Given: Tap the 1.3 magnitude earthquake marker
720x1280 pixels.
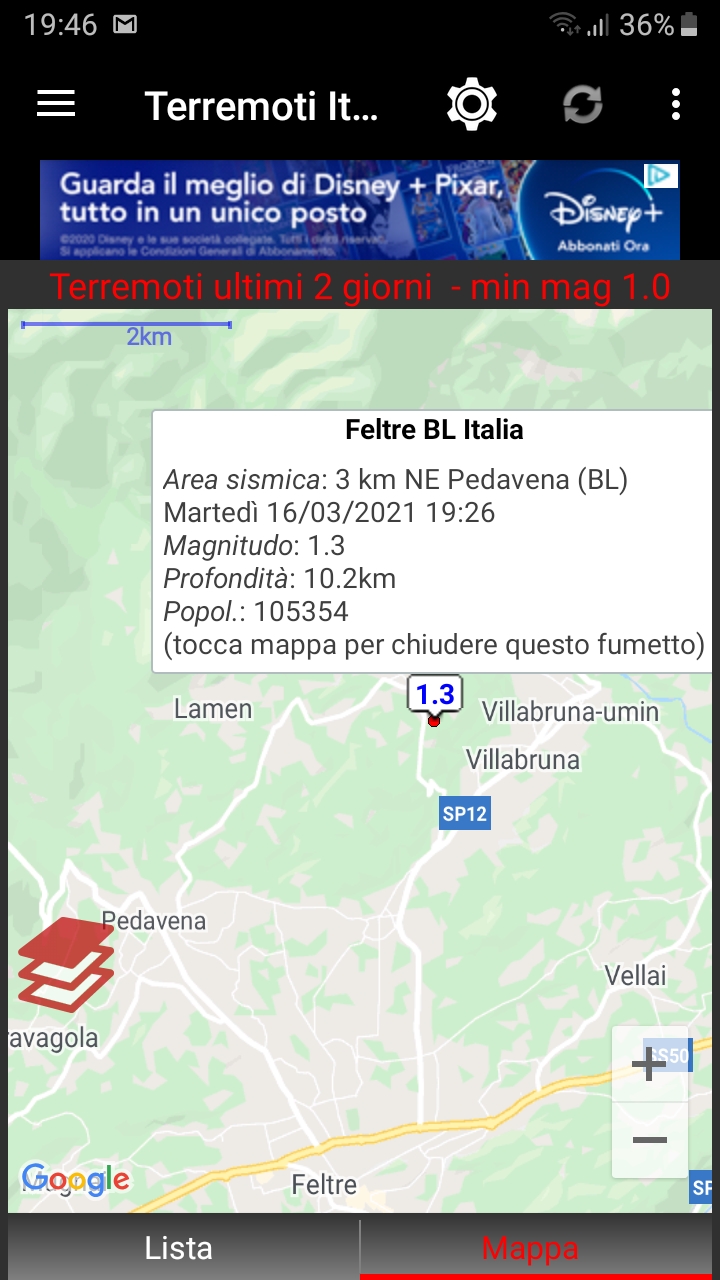Looking at the screenshot, I should coord(435,696).
